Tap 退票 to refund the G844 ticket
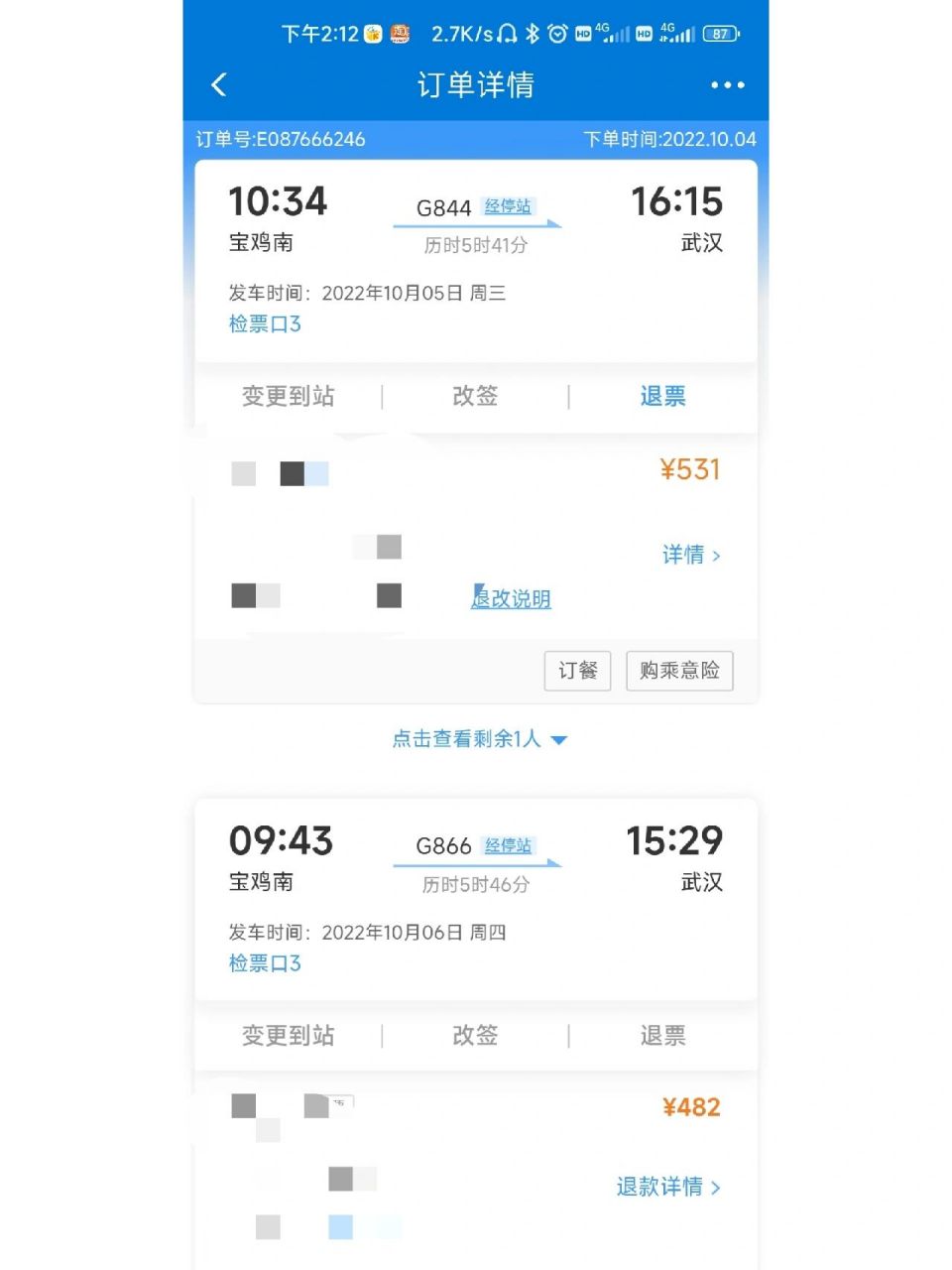The width and height of the screenshot is (952, 1270). tap(661, 396)
